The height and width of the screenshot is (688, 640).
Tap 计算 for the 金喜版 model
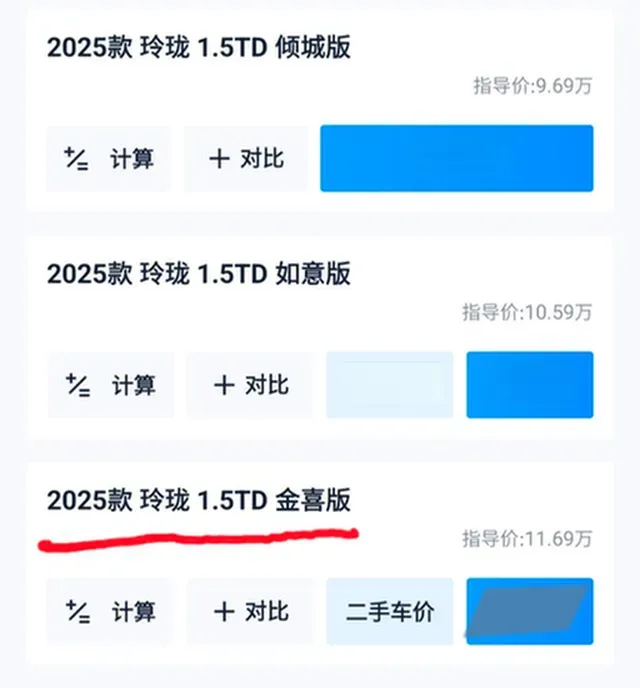(110, 611)
